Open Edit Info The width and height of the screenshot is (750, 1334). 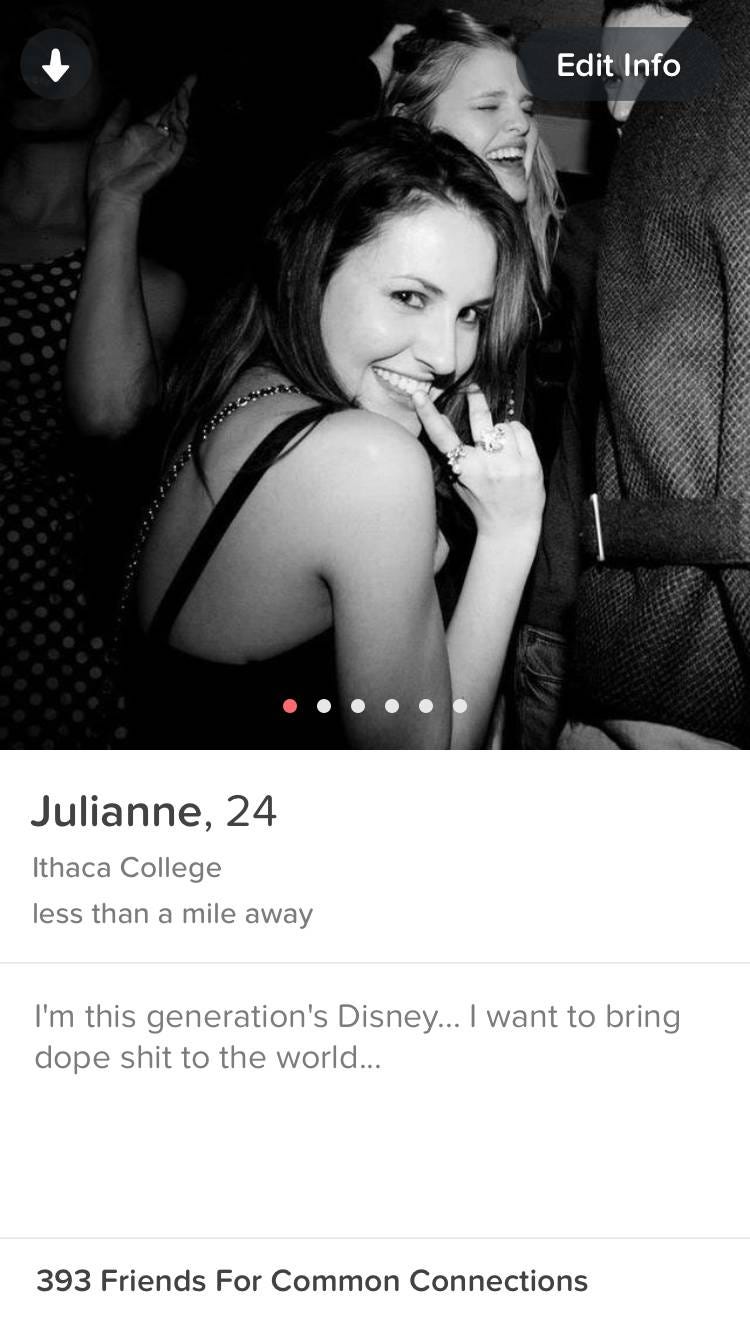tap(618, 66)
